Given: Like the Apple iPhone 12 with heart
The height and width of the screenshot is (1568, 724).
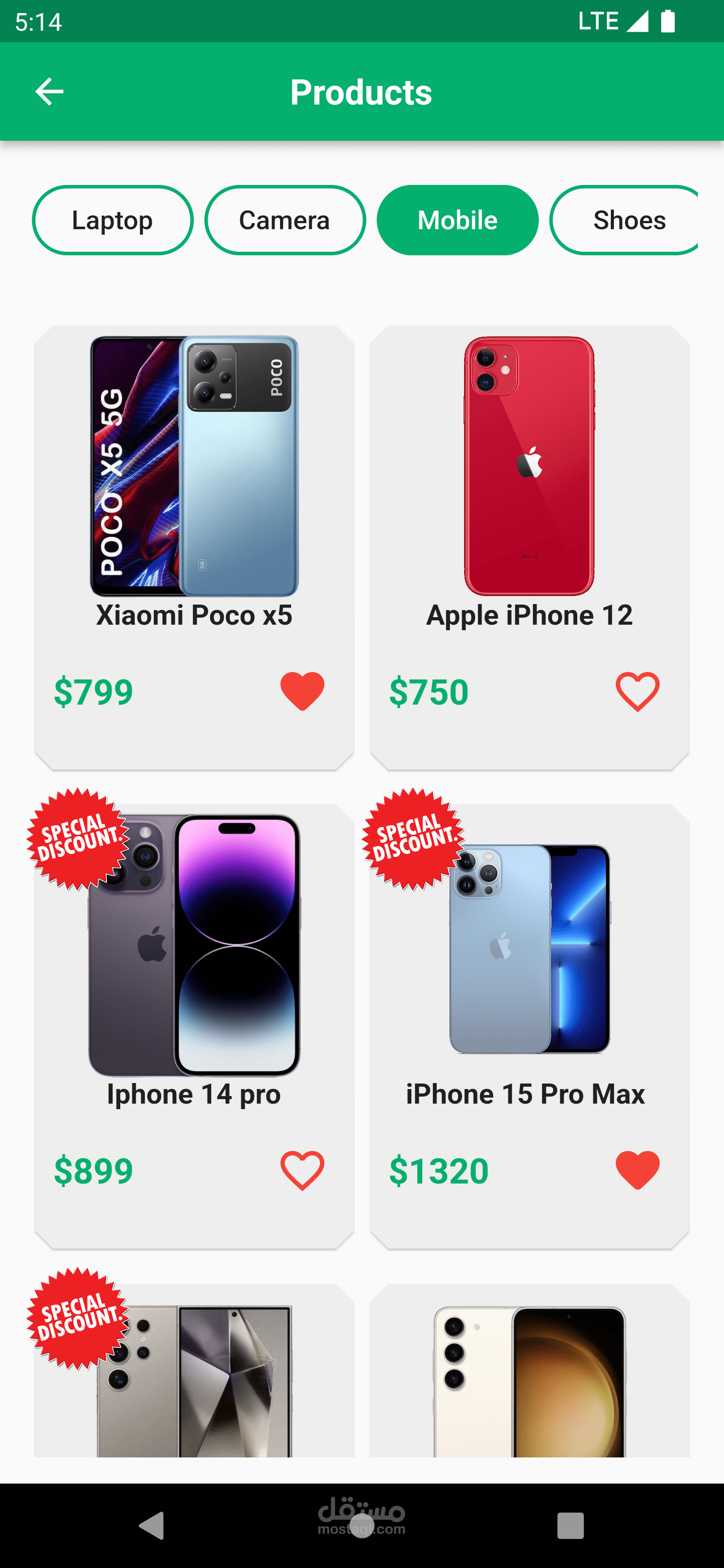Looking at the screenshot, I should (638, 692).
